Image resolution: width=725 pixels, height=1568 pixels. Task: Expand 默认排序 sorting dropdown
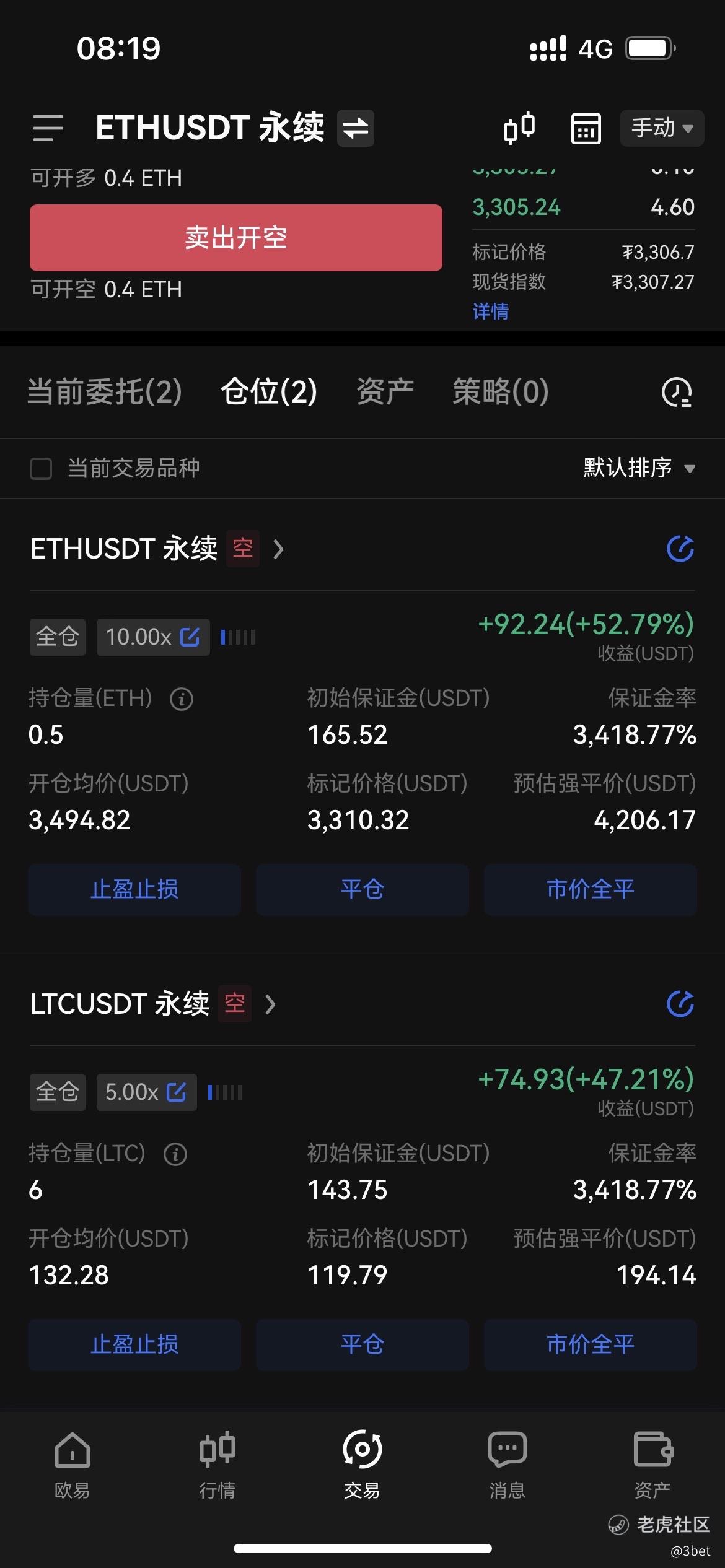(x=639, y=468)
